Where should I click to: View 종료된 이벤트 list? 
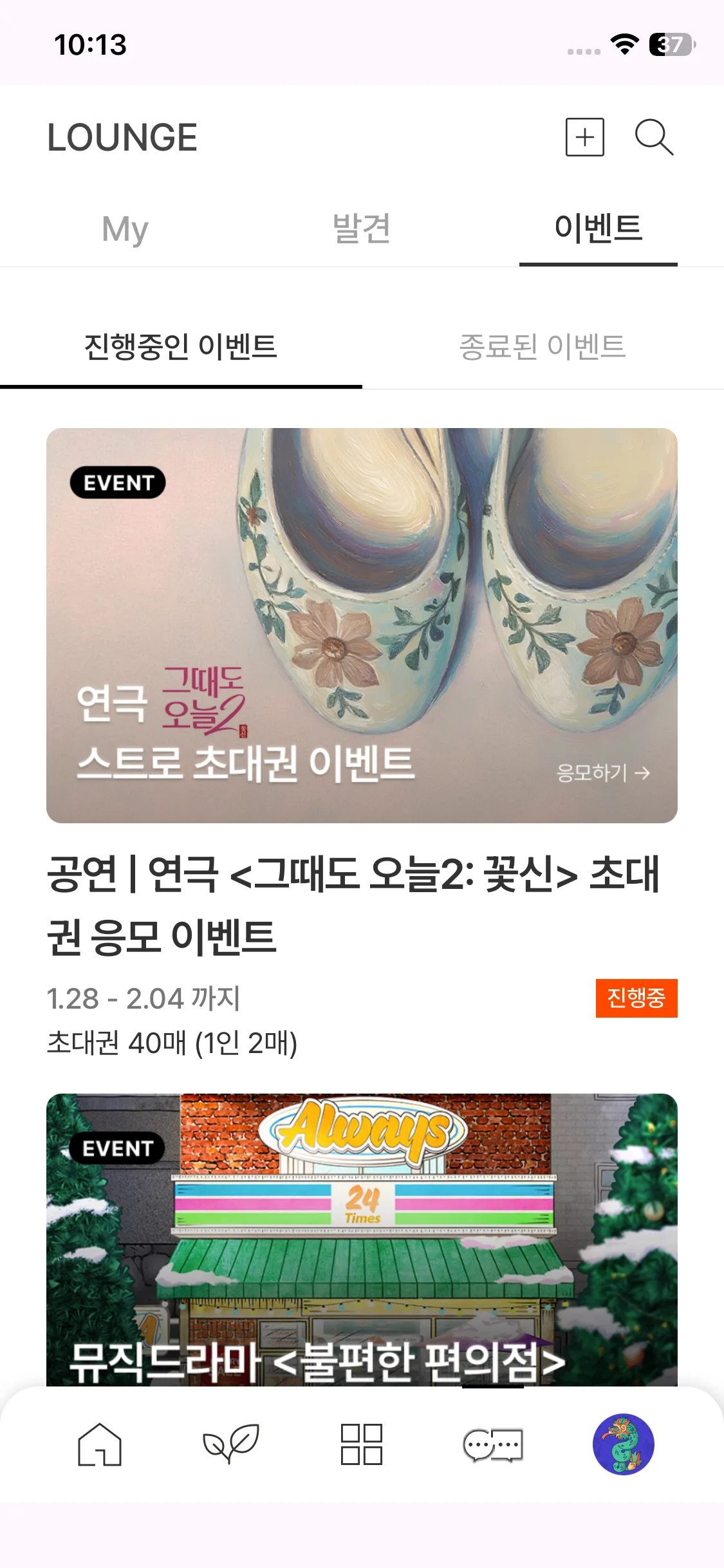(x=543, y=347)
